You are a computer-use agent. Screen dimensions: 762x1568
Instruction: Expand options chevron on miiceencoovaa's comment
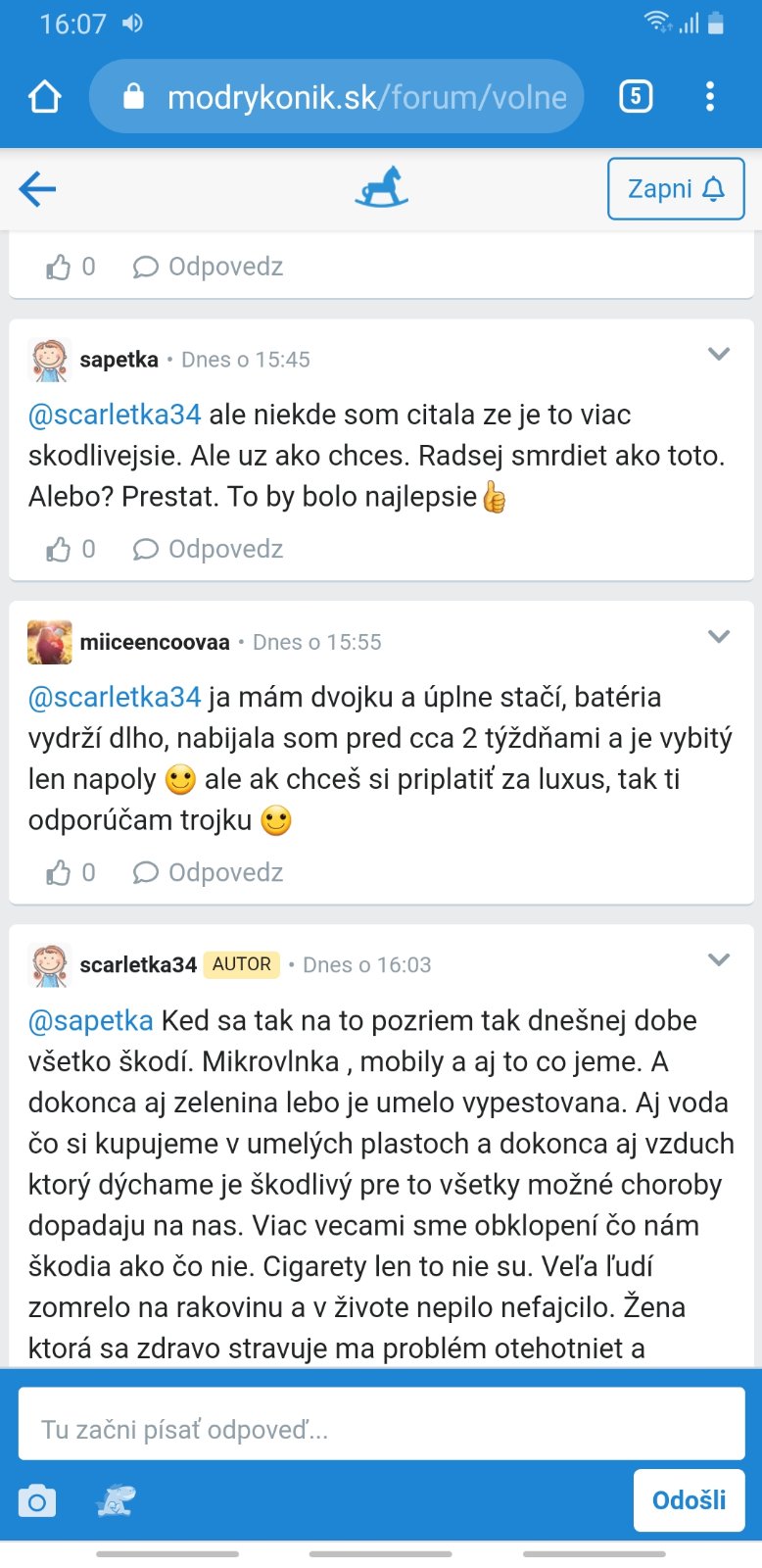(719, 636)
